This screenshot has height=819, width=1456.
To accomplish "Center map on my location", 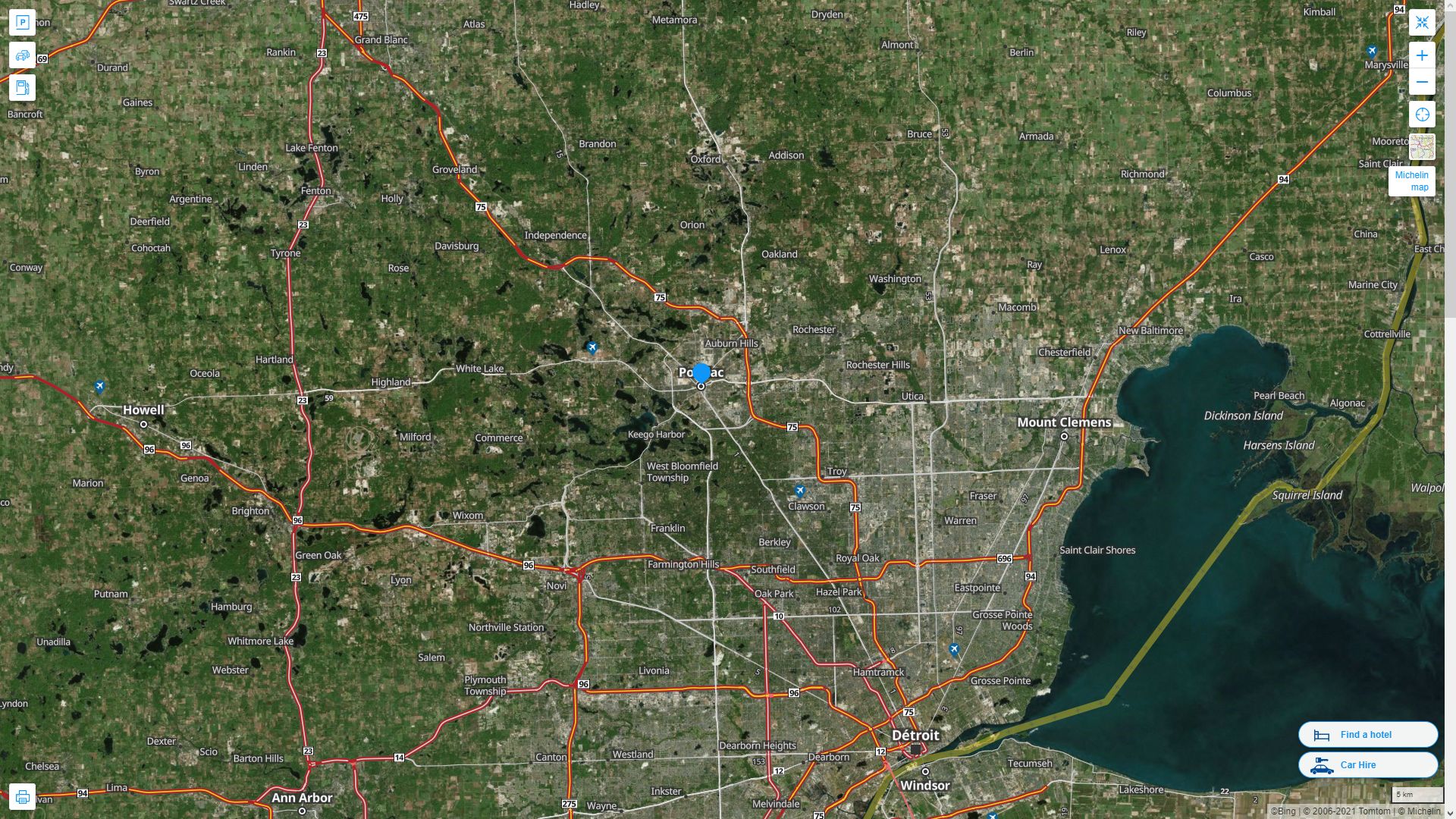I will pyautogui.click(x=1422, y=115).
